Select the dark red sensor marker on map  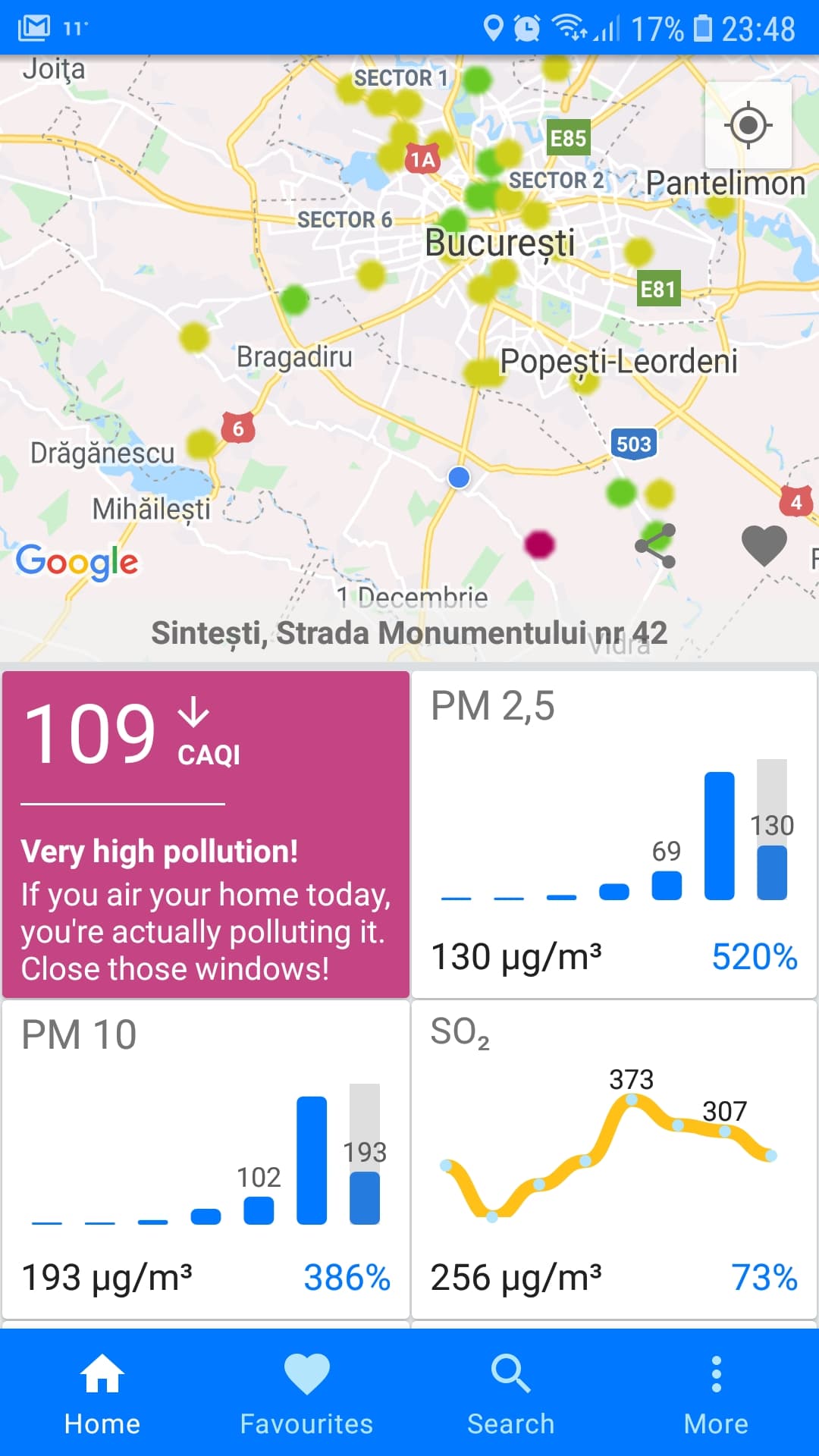(x=539, y=544)
